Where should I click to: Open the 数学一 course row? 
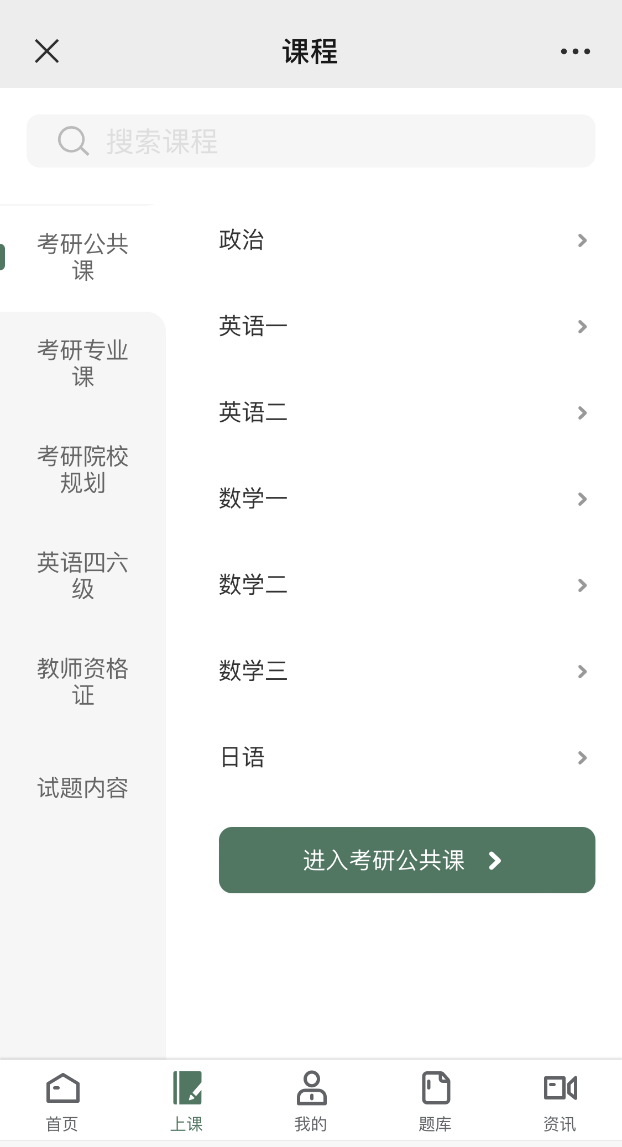pos(404,499)
